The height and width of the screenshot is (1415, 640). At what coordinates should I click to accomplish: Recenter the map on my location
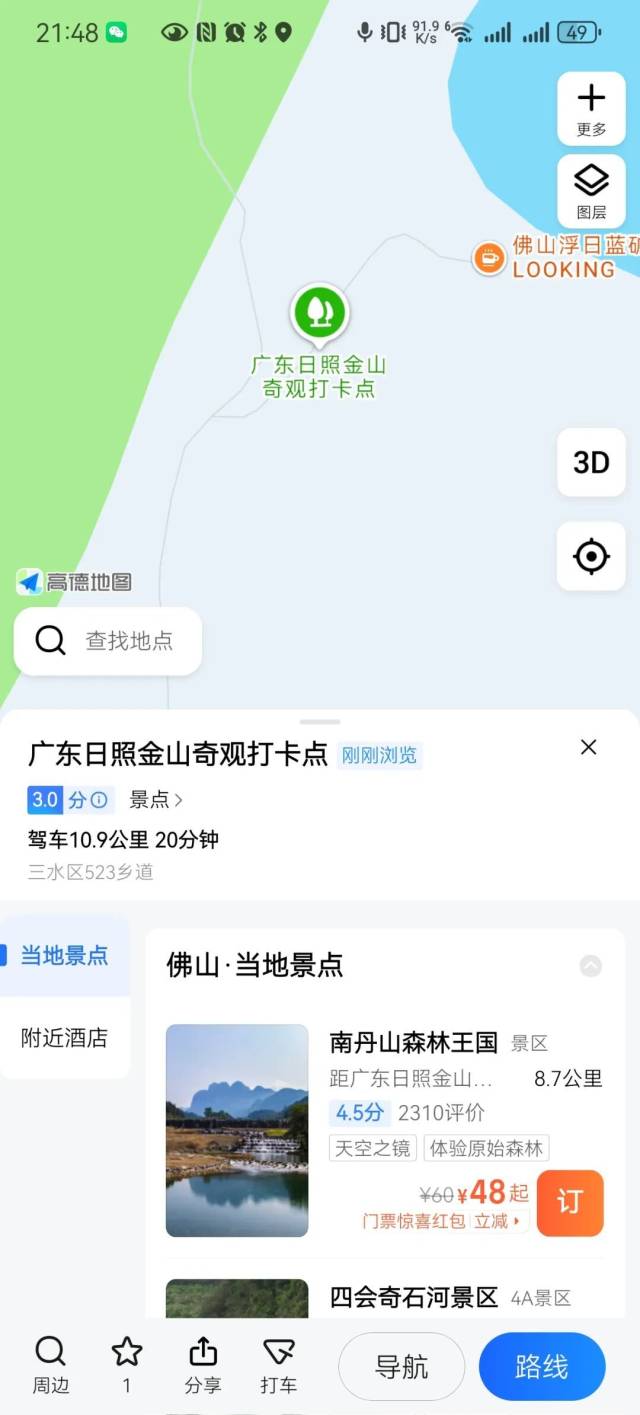coord(591,556)
